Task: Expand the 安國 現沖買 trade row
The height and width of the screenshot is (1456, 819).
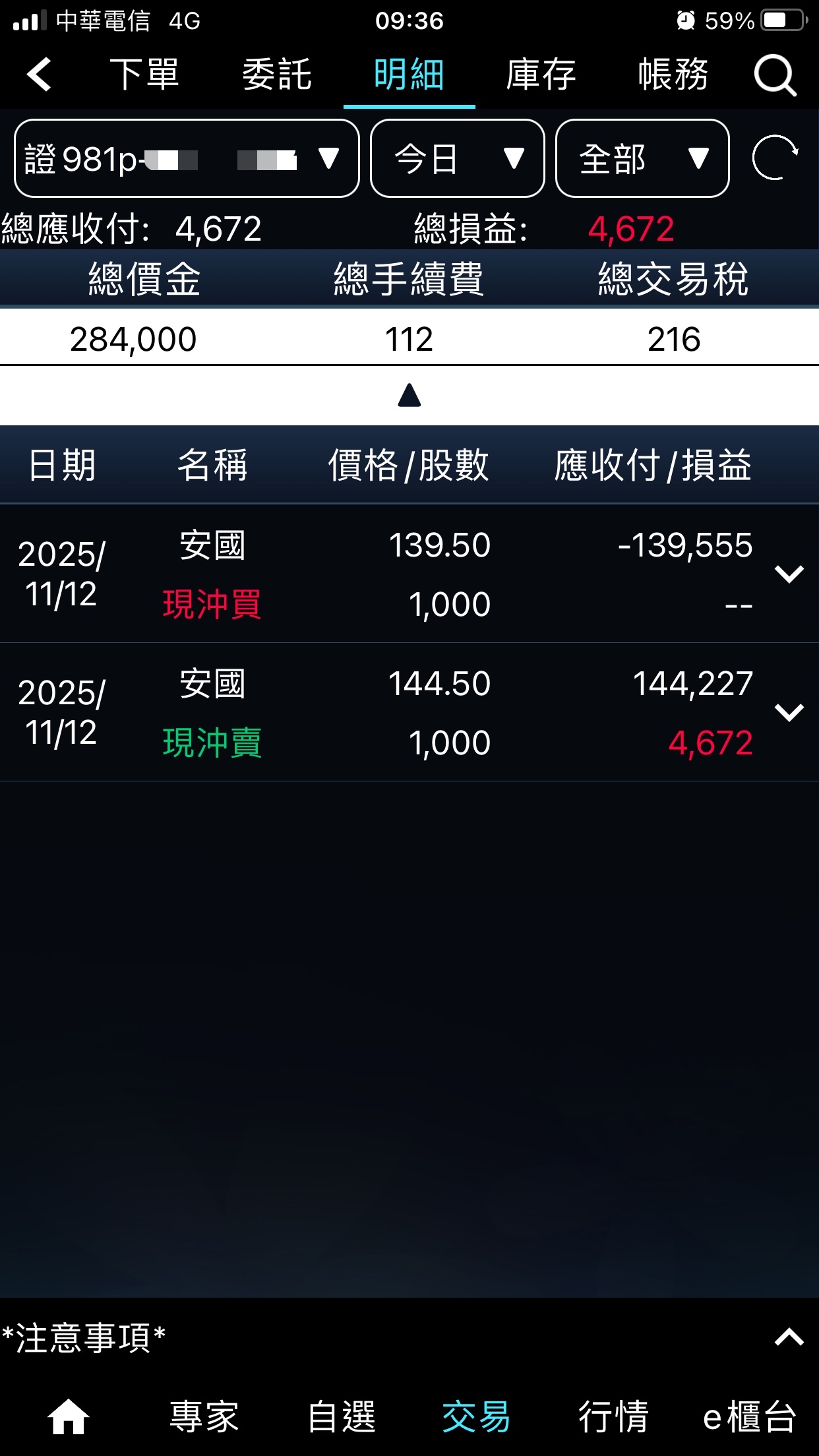Action: tap(789, 574)
